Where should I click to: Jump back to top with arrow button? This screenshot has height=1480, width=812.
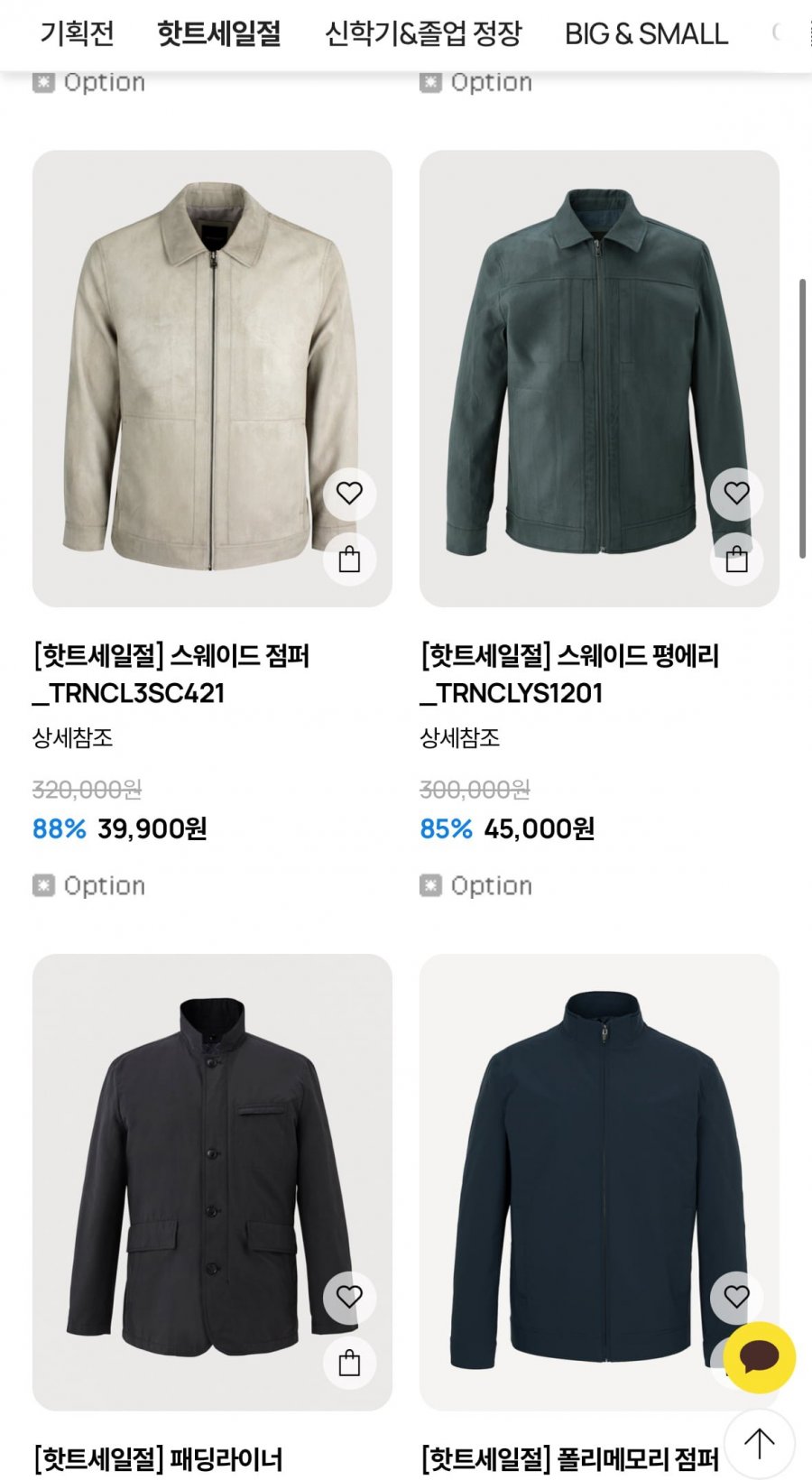tap(759, 1443)
